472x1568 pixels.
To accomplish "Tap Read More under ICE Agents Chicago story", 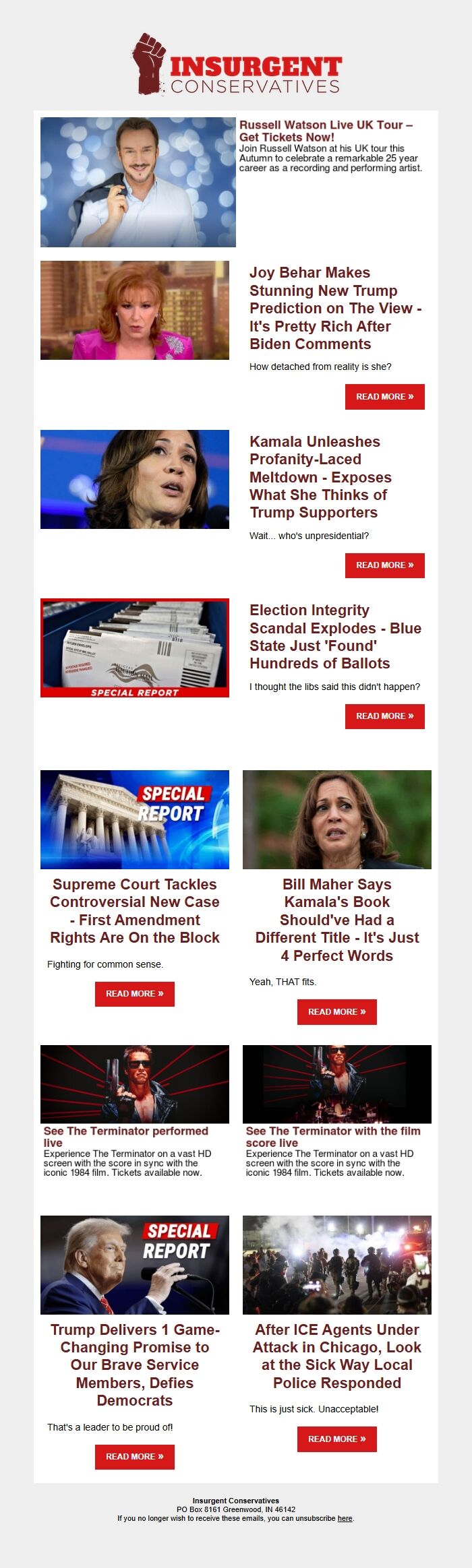I will pyautogui.click(x=337, y=1439).
